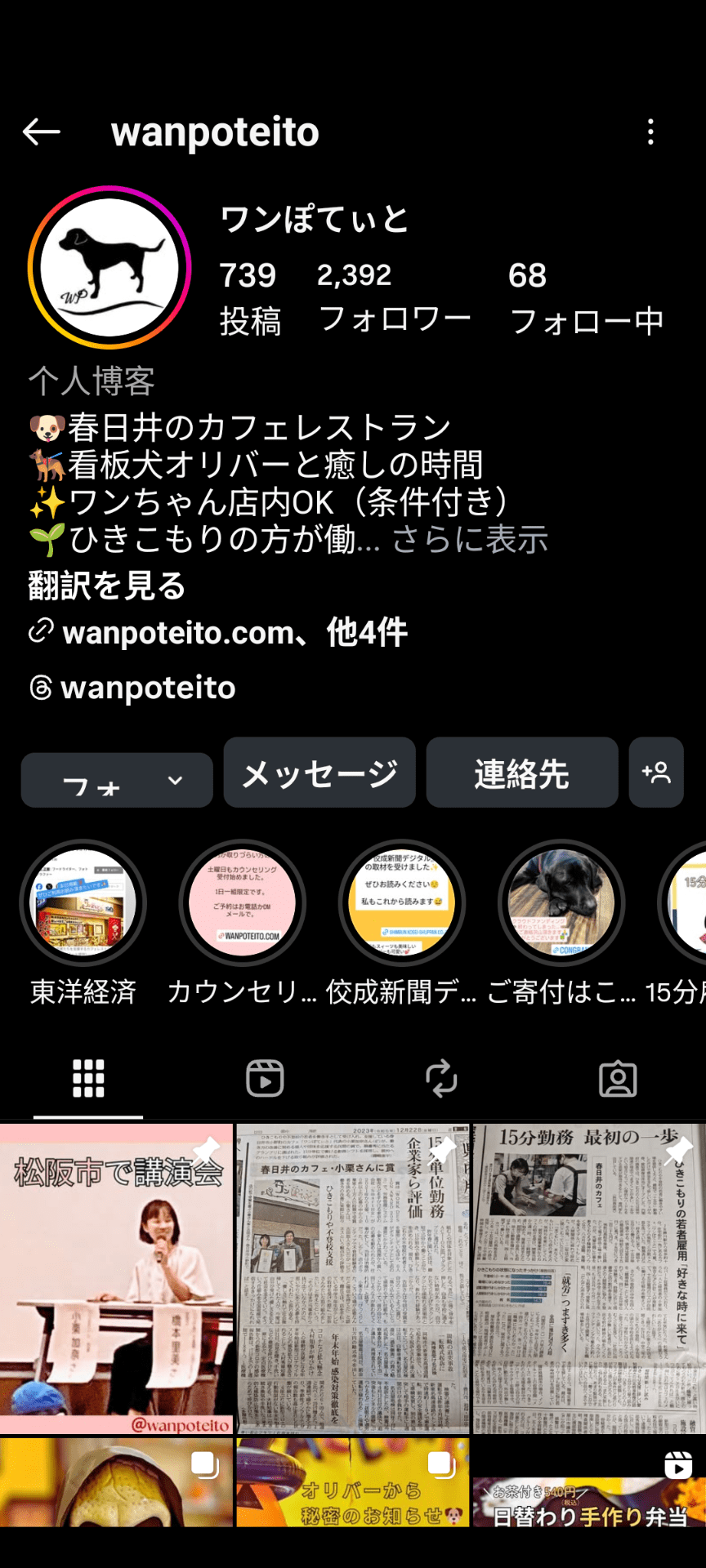706x1568 pixels.
Task: Open the カウンセリ… story highlight
Action: click(242, 902)
